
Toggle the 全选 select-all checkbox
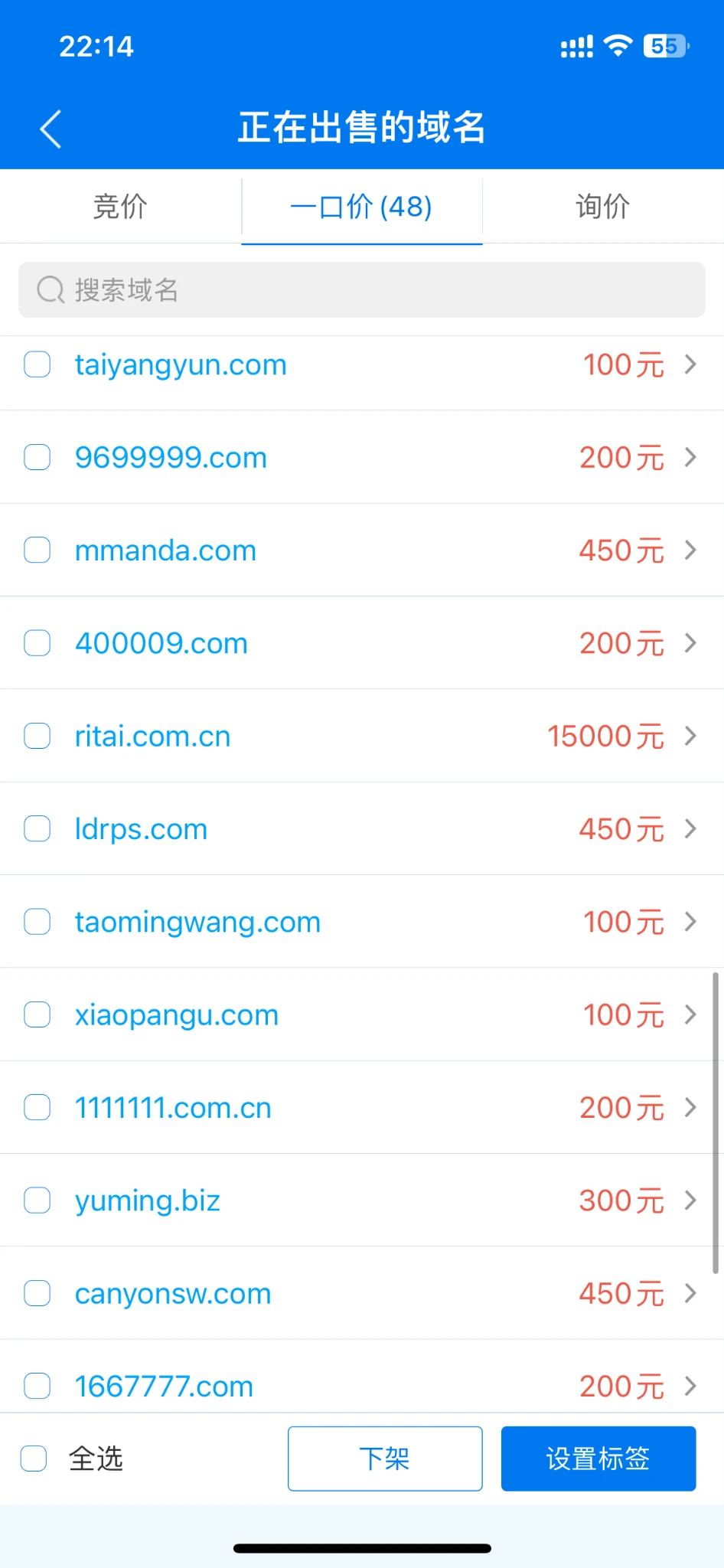pos(34,1459)
